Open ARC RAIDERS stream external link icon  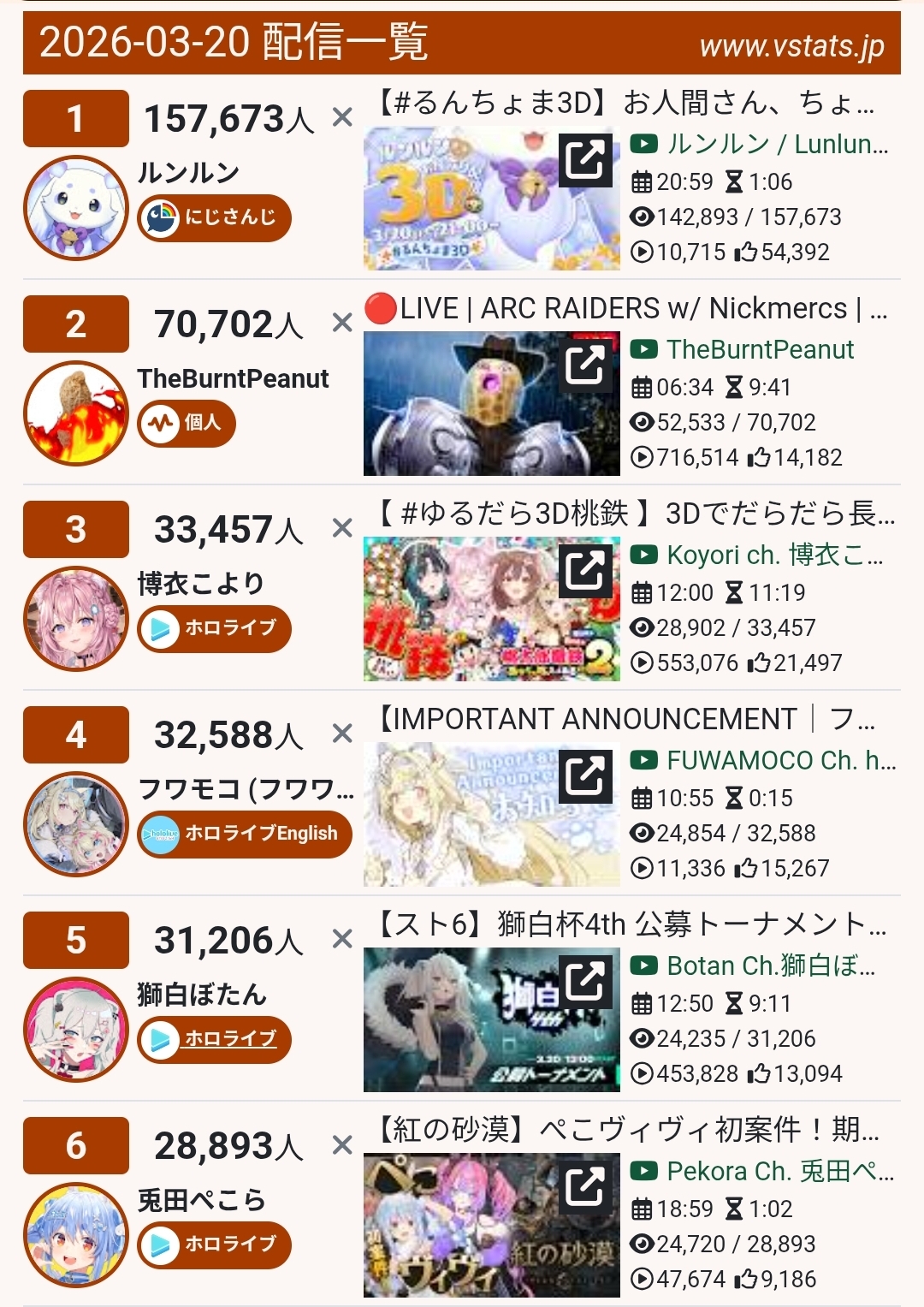coord(586,365)
